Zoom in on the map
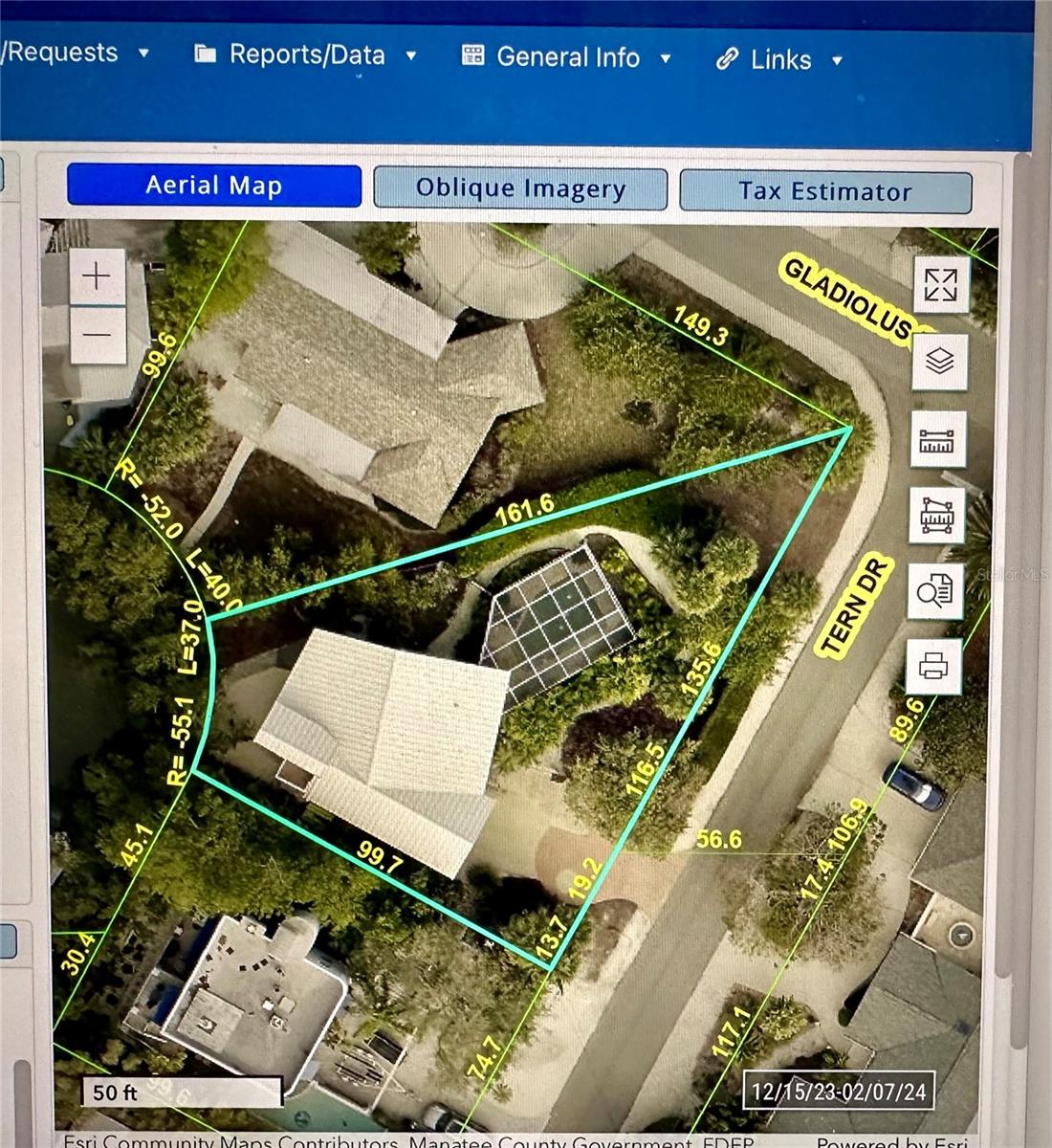1052x1148 pixels. click(97, 277)
